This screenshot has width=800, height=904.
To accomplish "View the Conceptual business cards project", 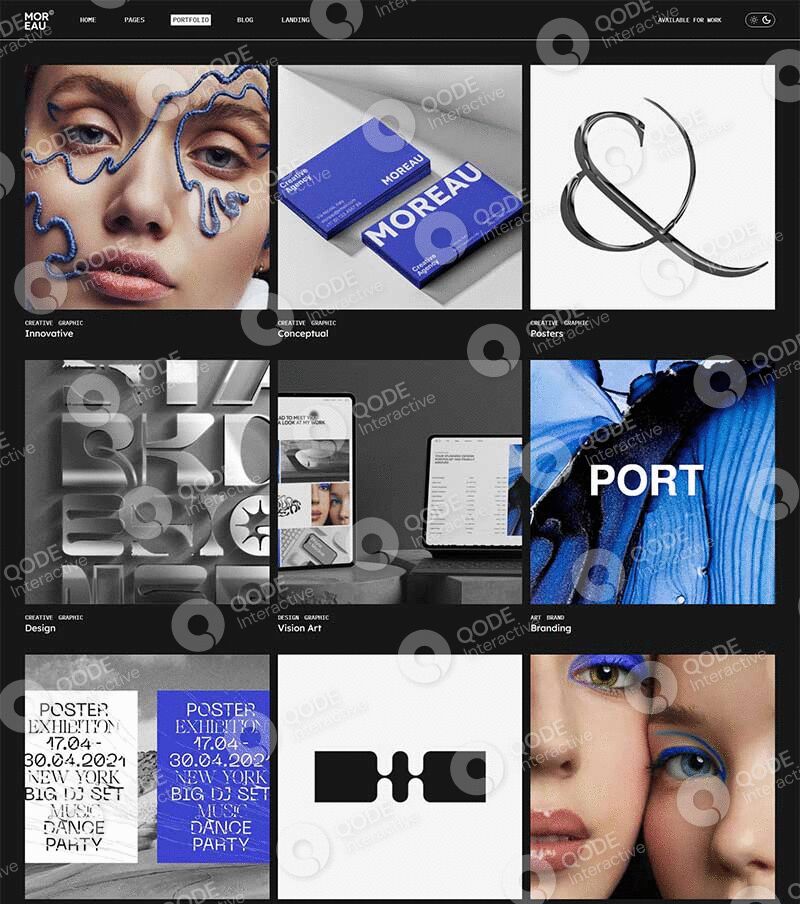I will click(x=400, y=187).
